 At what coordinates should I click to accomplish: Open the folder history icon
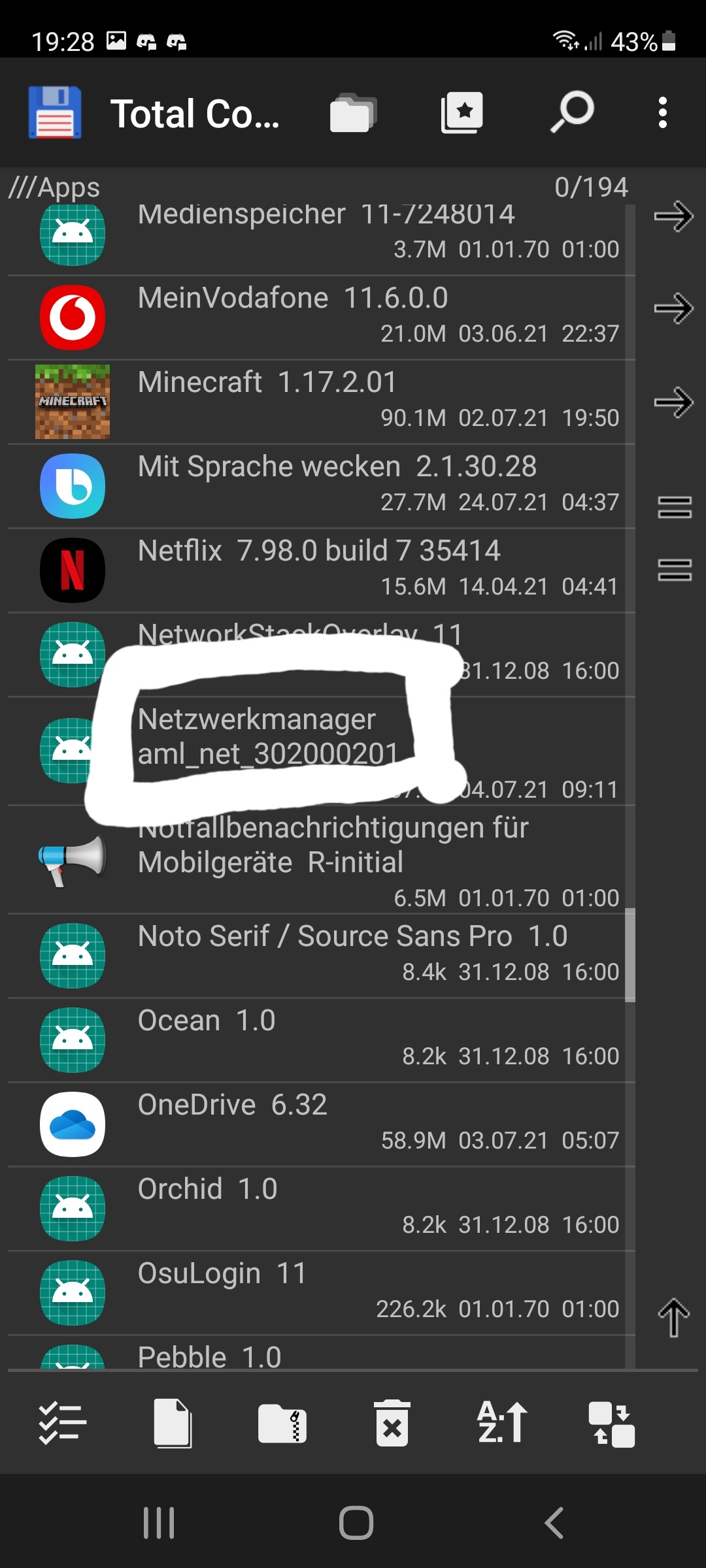[x=354, y=112]
